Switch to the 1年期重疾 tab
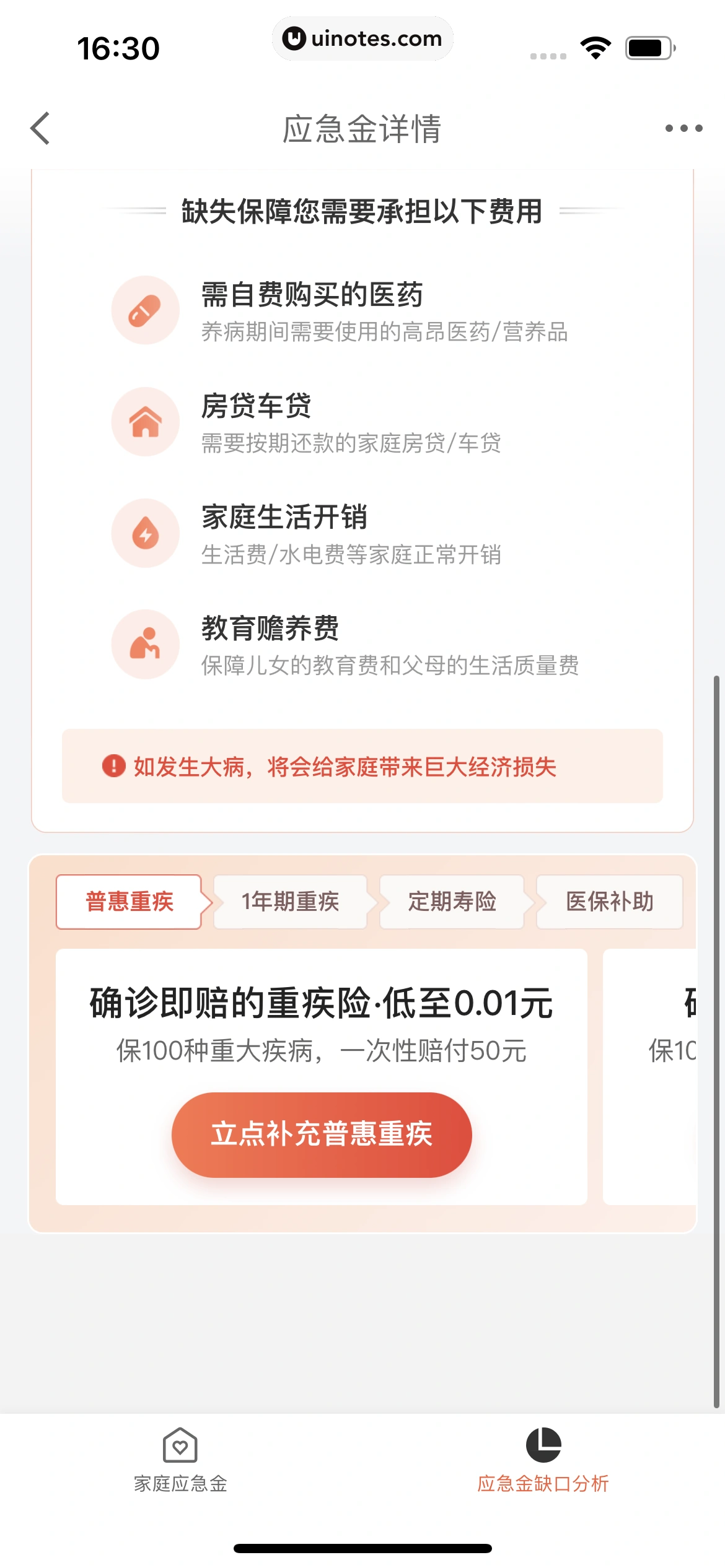 pyautogui.click(x=290, y=902)
